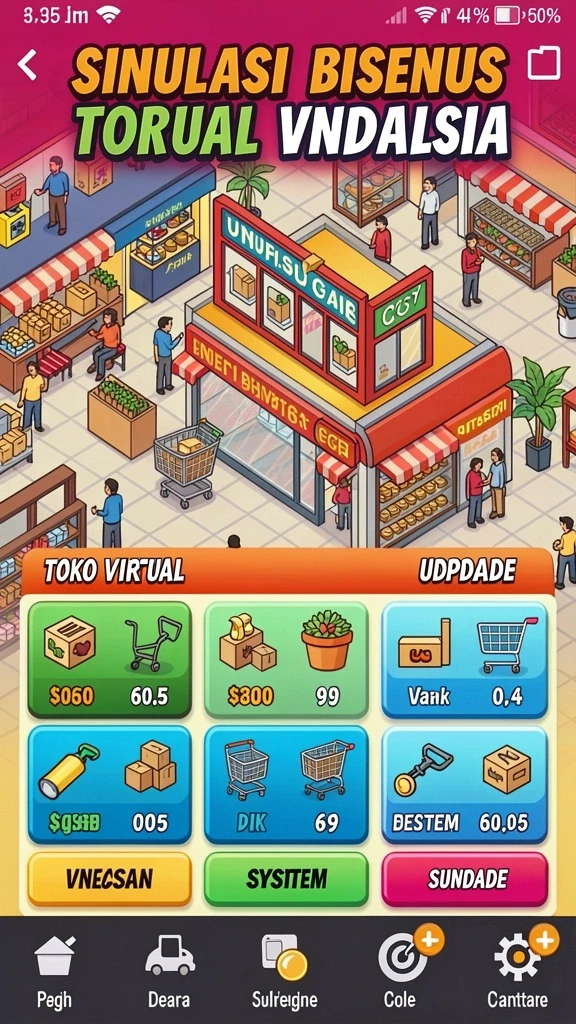Image resolution: width=576 pixels, height=1024 pixels.
Task: Tap the green SYSITEM button
Action: pos(286,879)
